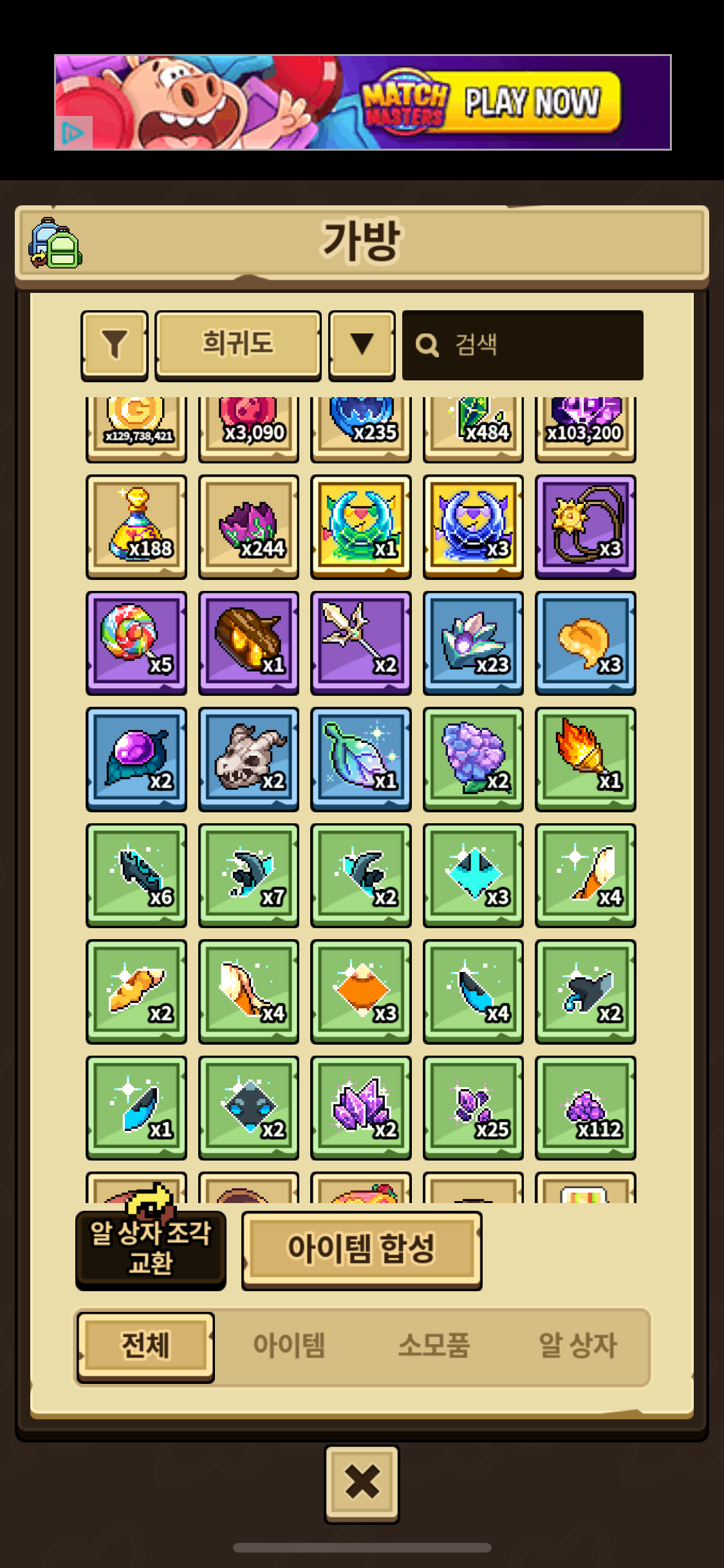724x1568 pixels.
Task: Select the skull x2 item
Action: (248, 759)
